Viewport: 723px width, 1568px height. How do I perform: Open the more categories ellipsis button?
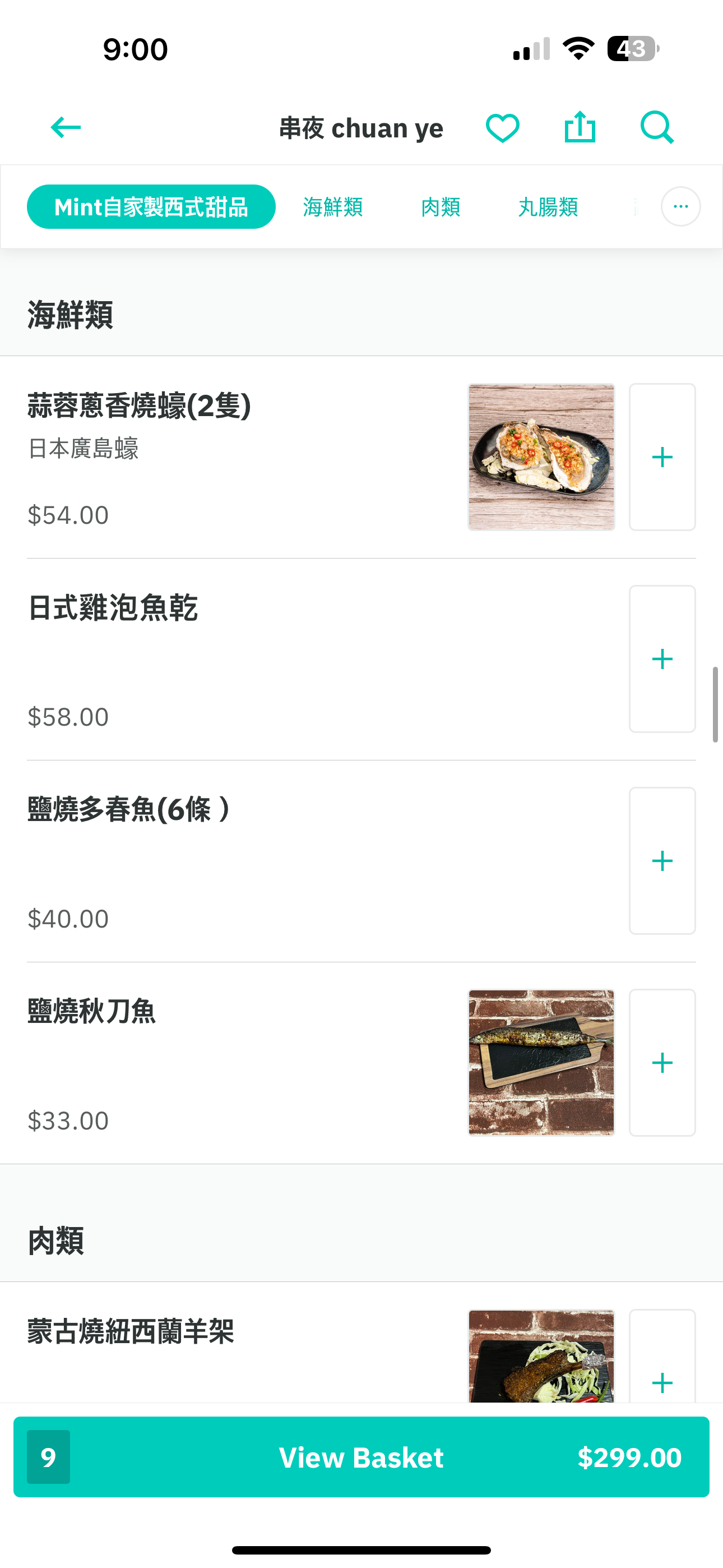tap(680, 206)
